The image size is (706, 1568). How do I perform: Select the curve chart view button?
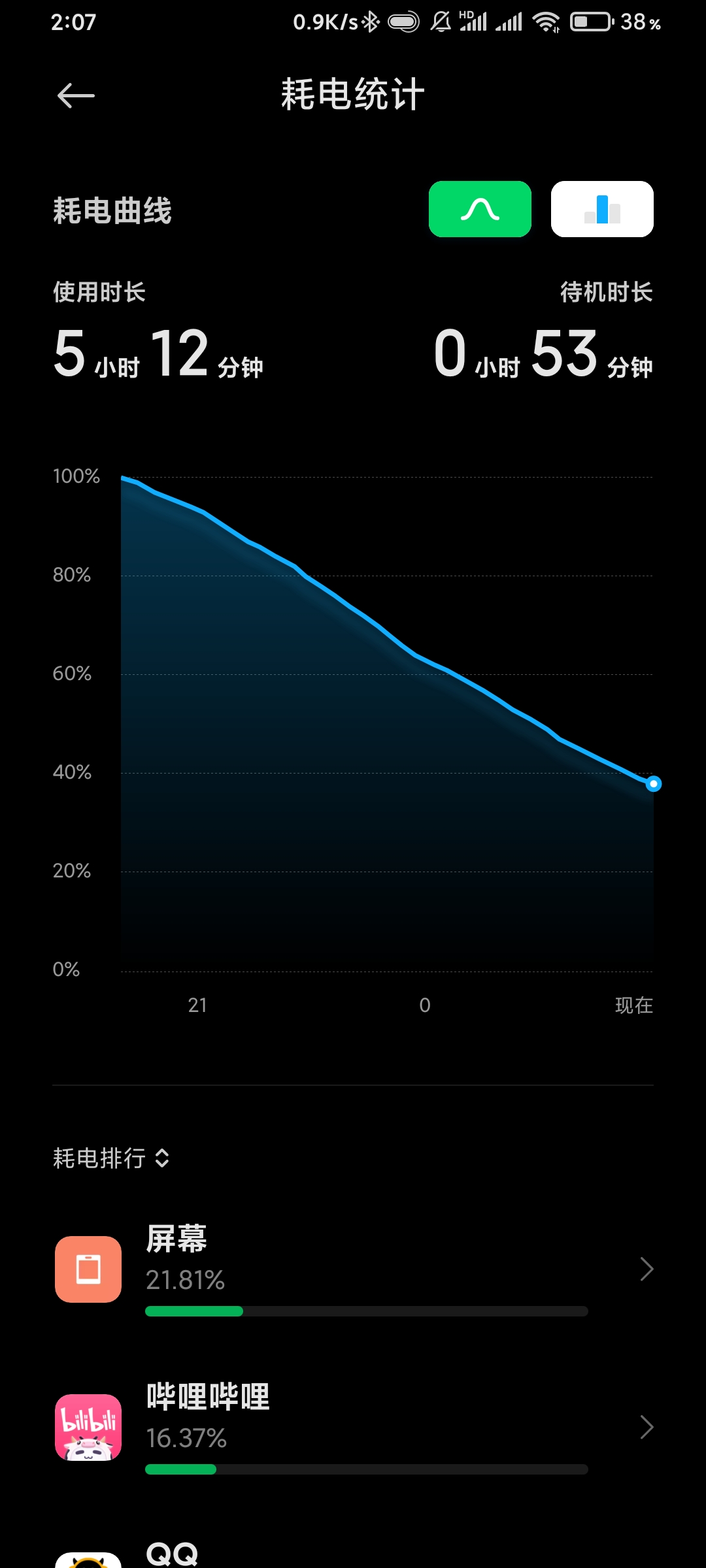click(x=480, y=209)
